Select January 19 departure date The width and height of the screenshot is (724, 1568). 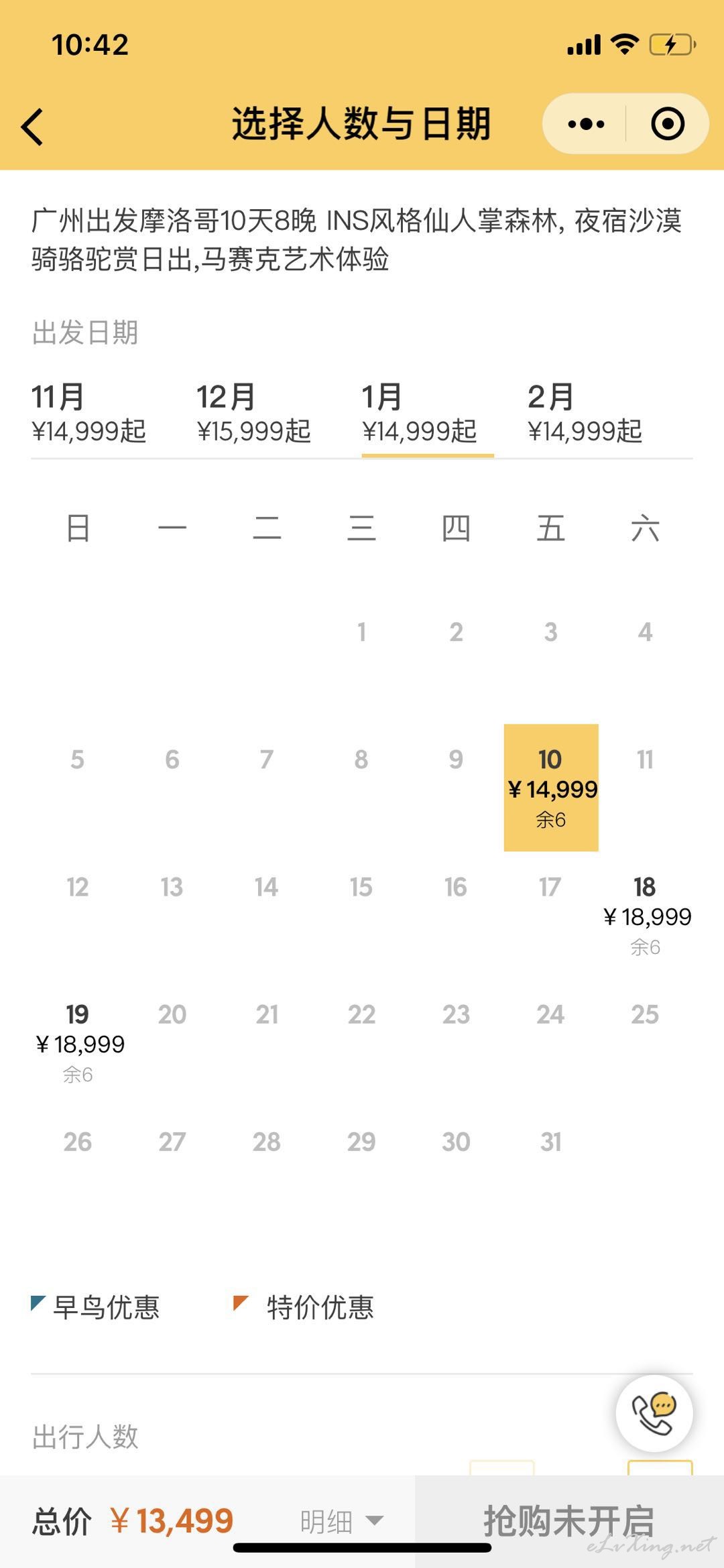pos(78,1042)
